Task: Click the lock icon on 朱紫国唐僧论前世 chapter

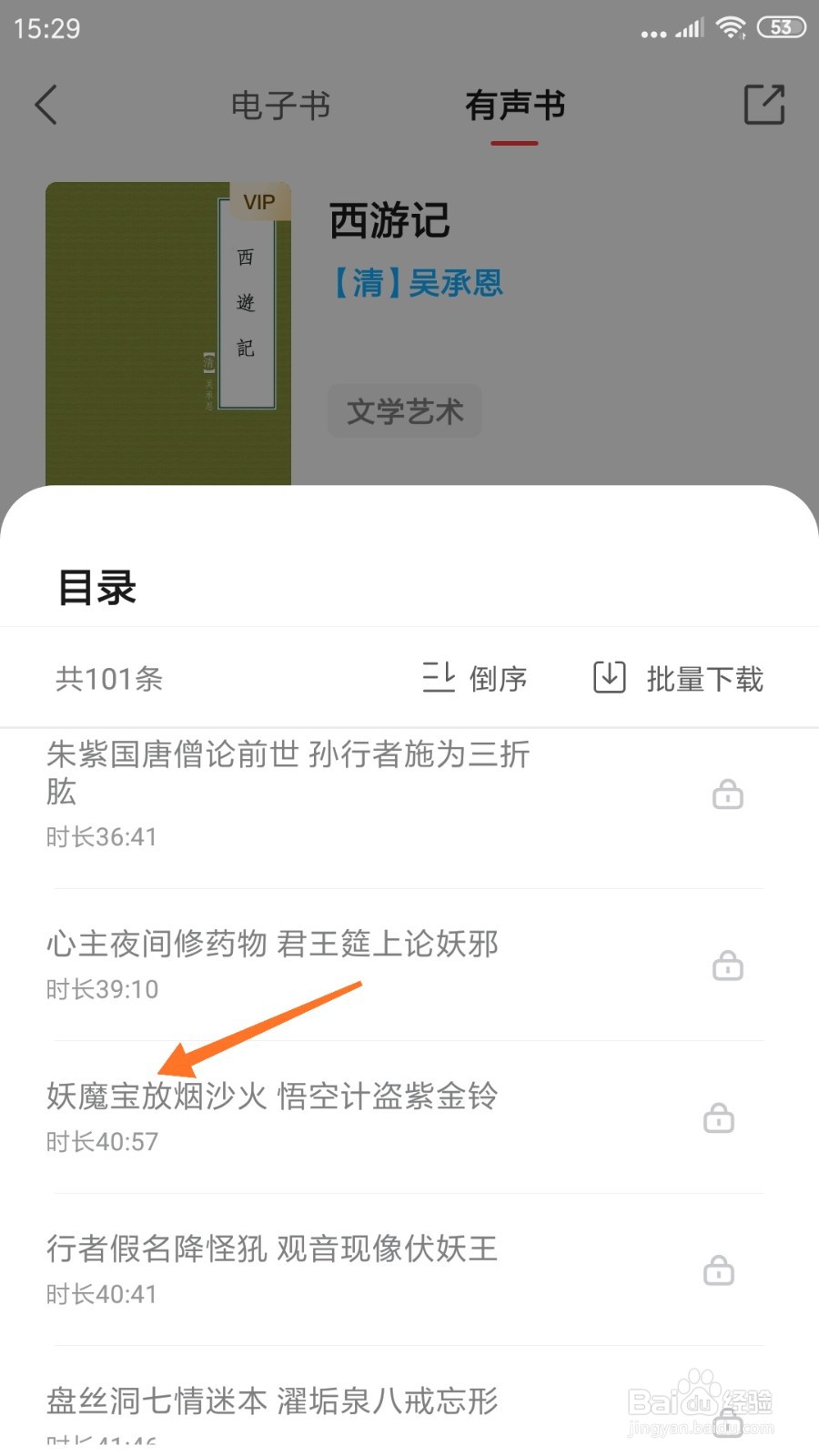Action: tap(727, 794)
